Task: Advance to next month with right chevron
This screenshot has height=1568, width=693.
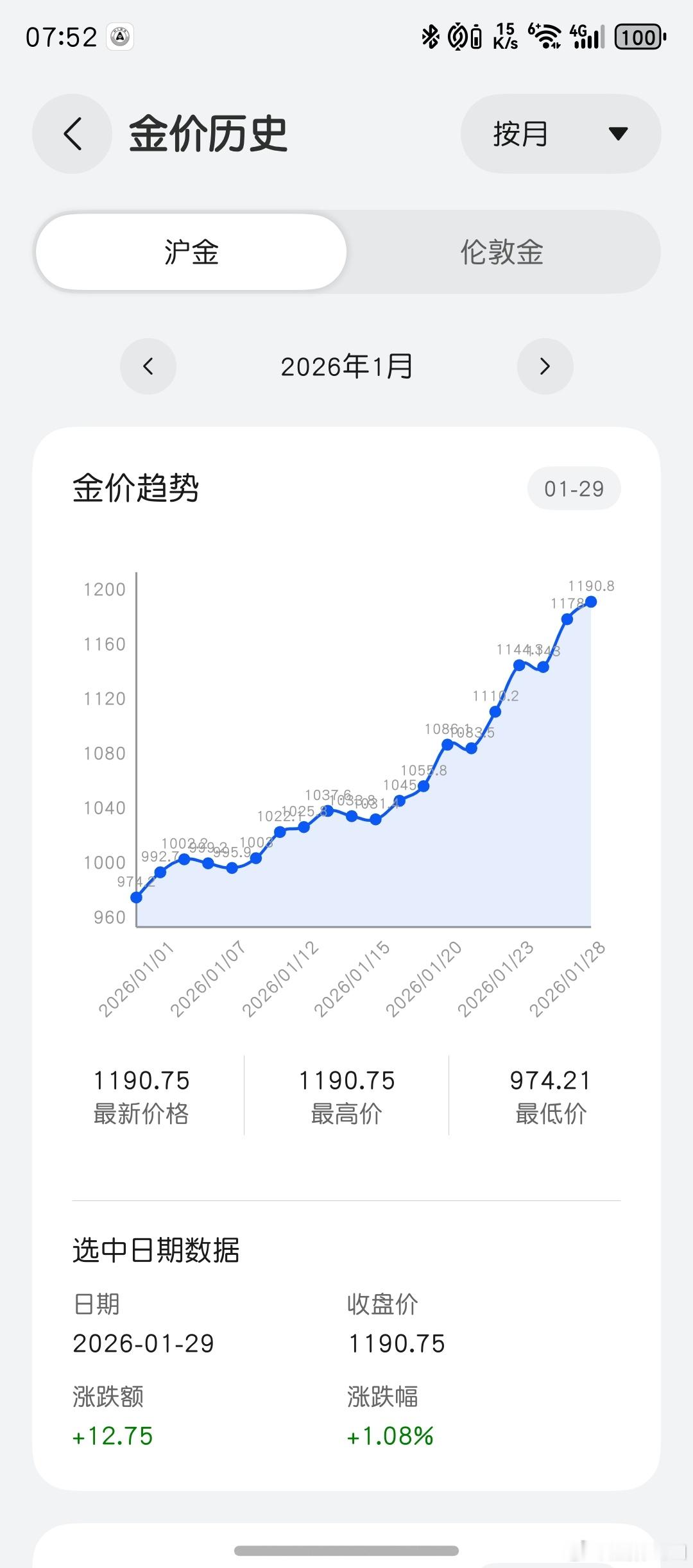Action: click(x=545, y=366)
